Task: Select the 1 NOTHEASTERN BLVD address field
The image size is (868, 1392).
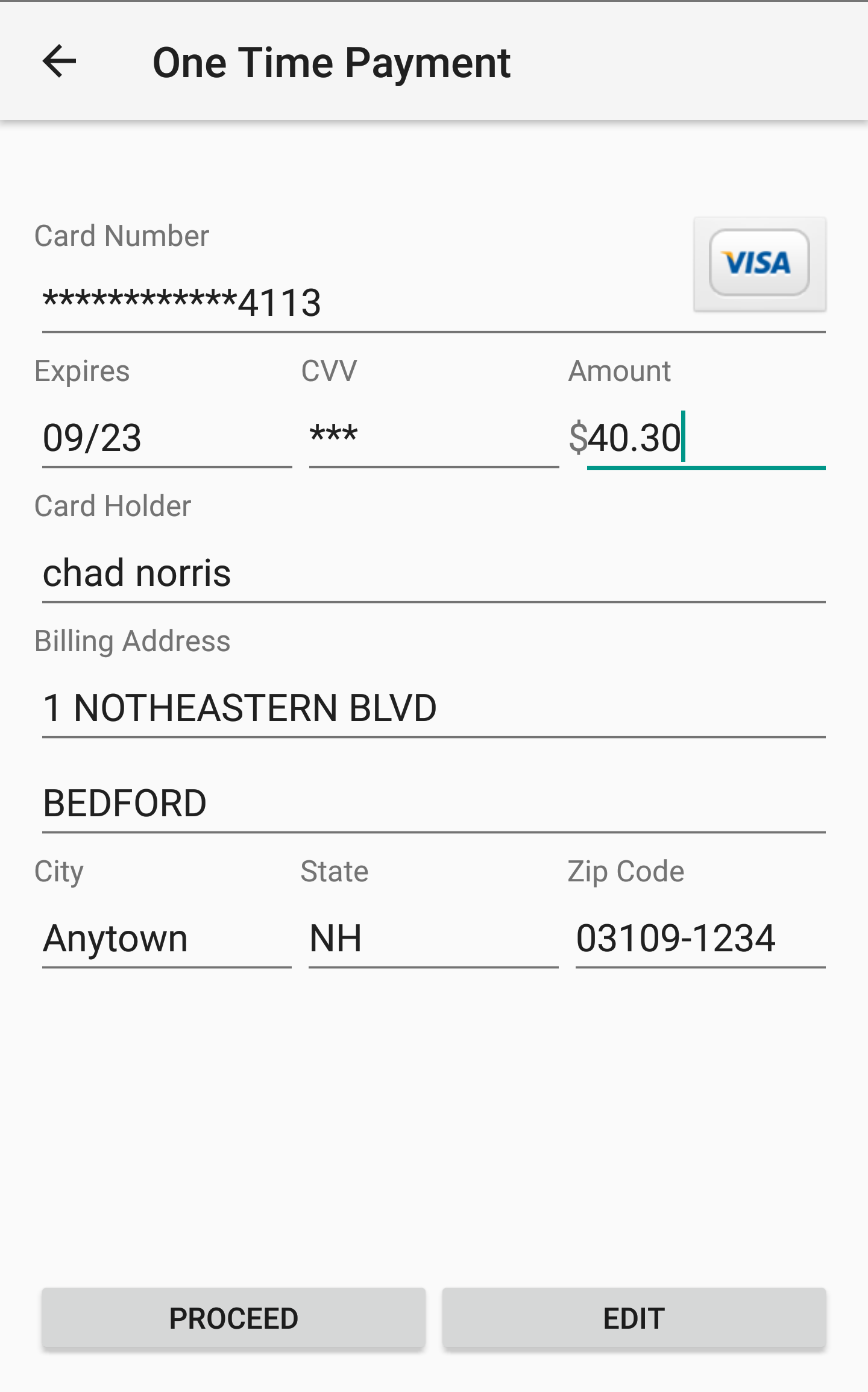Action: [x=433, y=708]
